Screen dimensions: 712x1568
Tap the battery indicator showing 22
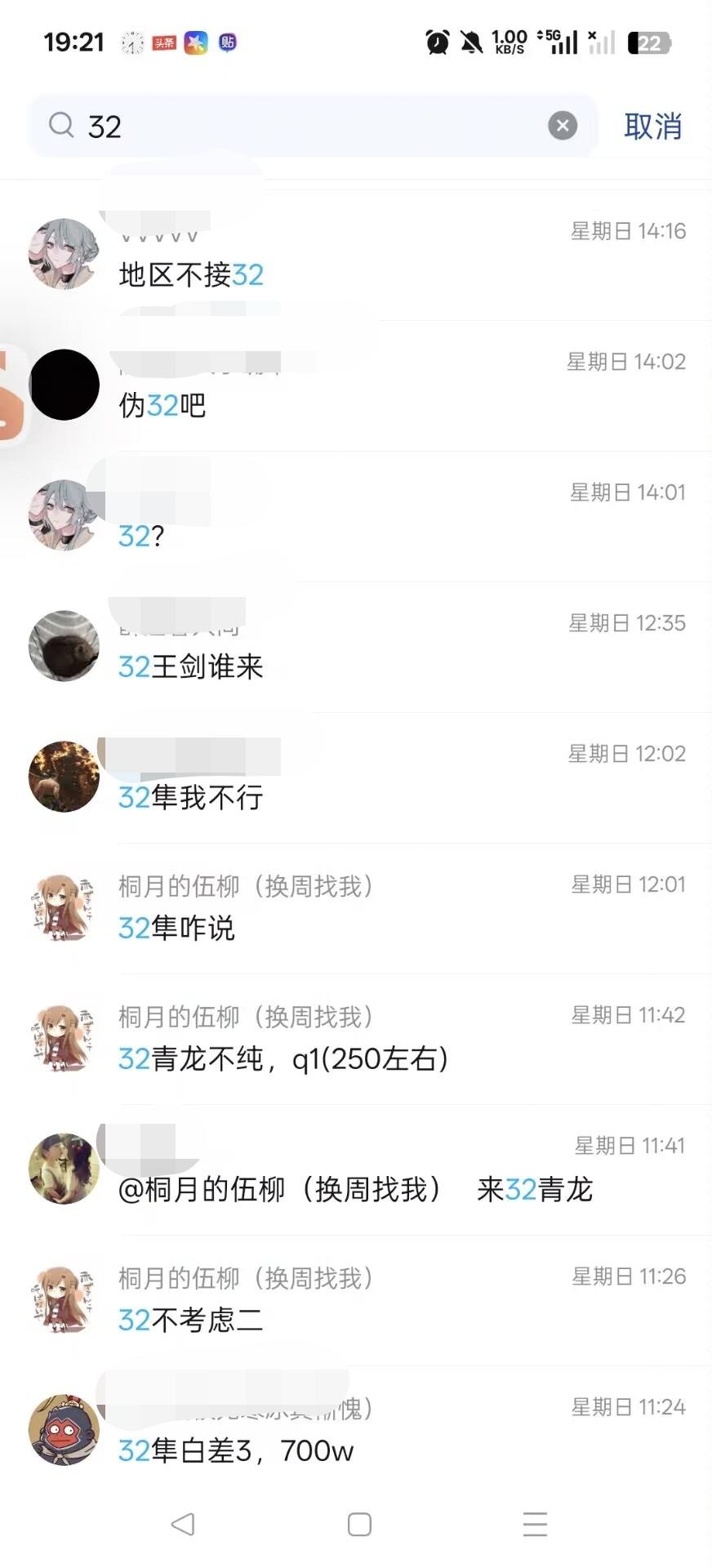(649, 42)
